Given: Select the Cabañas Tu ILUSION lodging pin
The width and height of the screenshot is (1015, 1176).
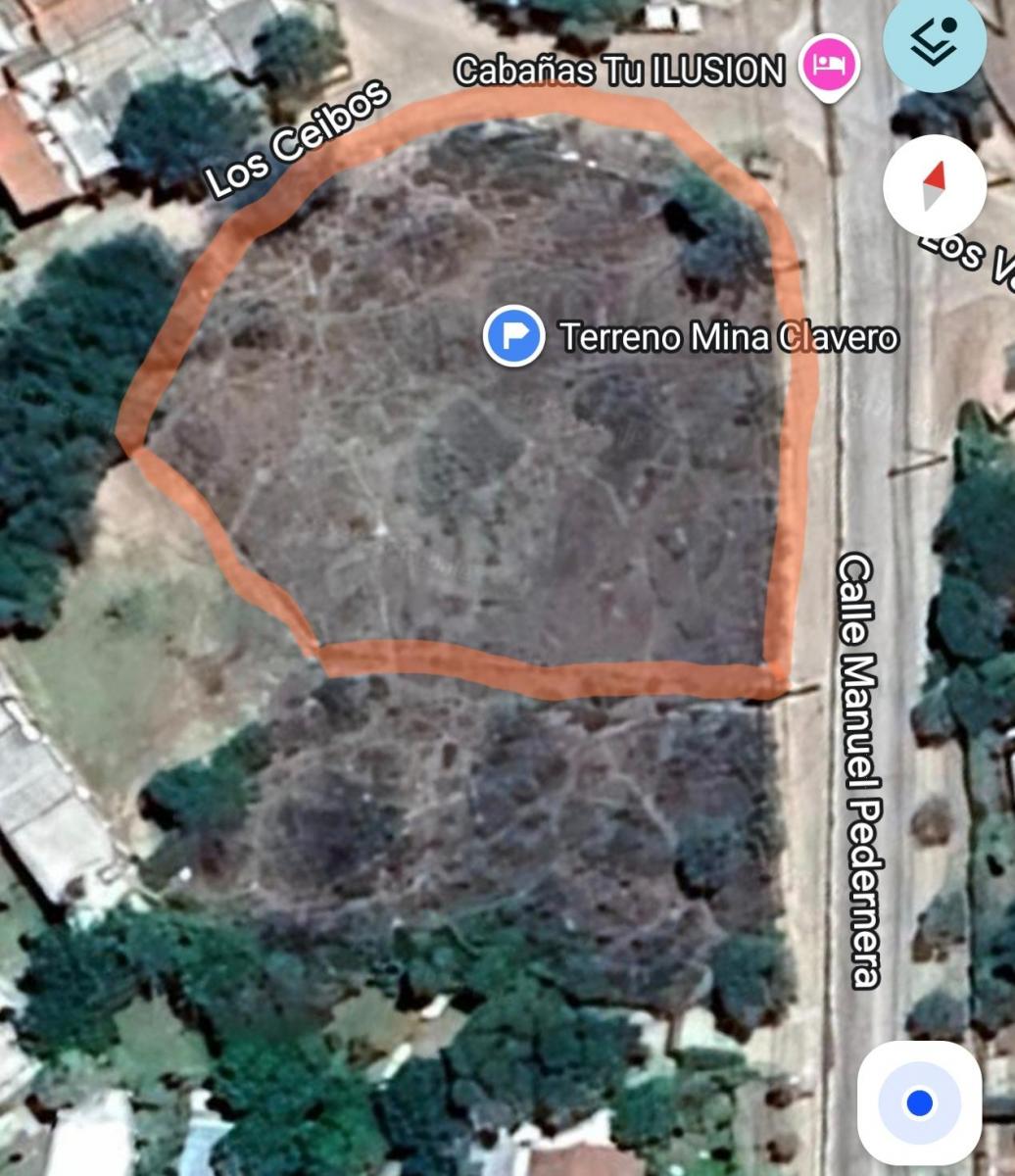Looking at the screenshot, I should (830, 68).
